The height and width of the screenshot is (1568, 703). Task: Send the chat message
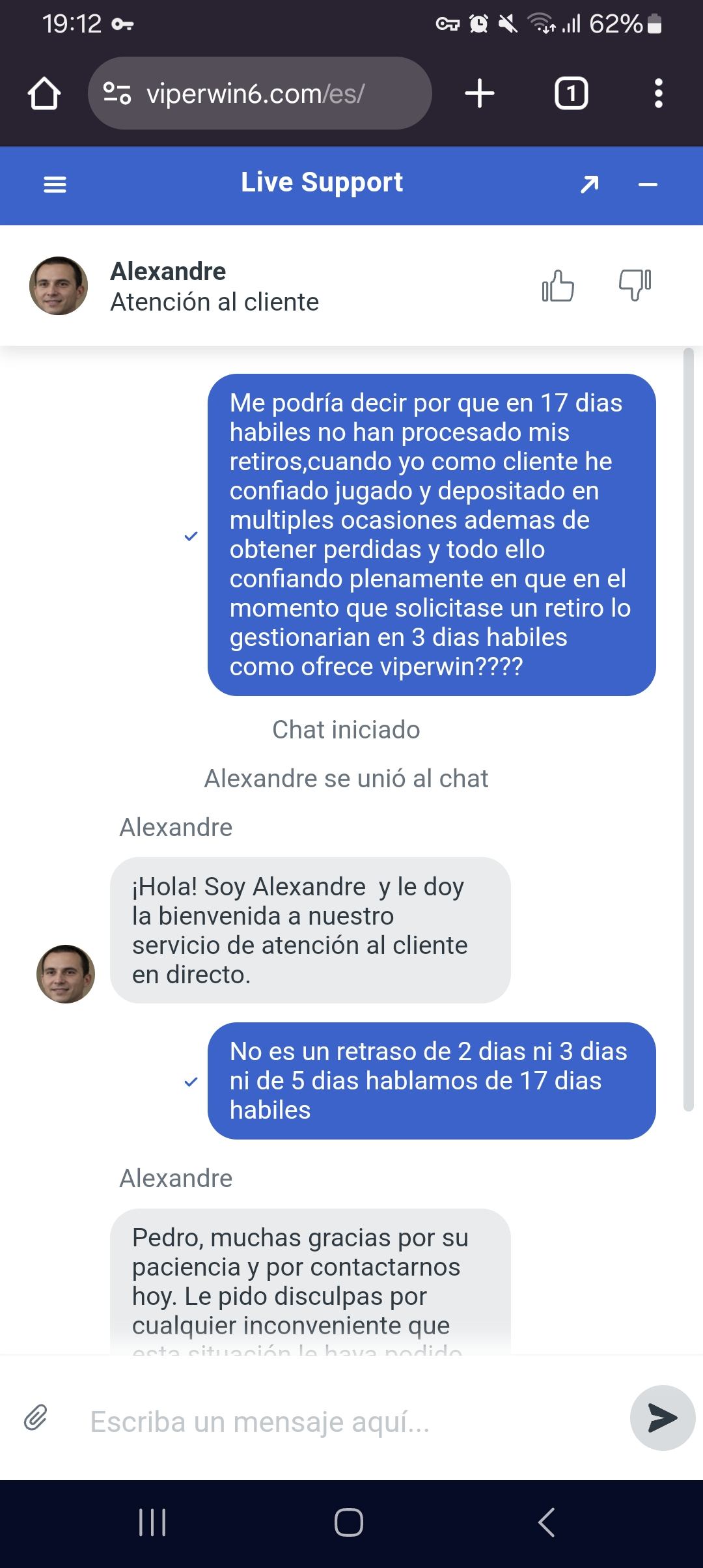[x=662, y=1418]
